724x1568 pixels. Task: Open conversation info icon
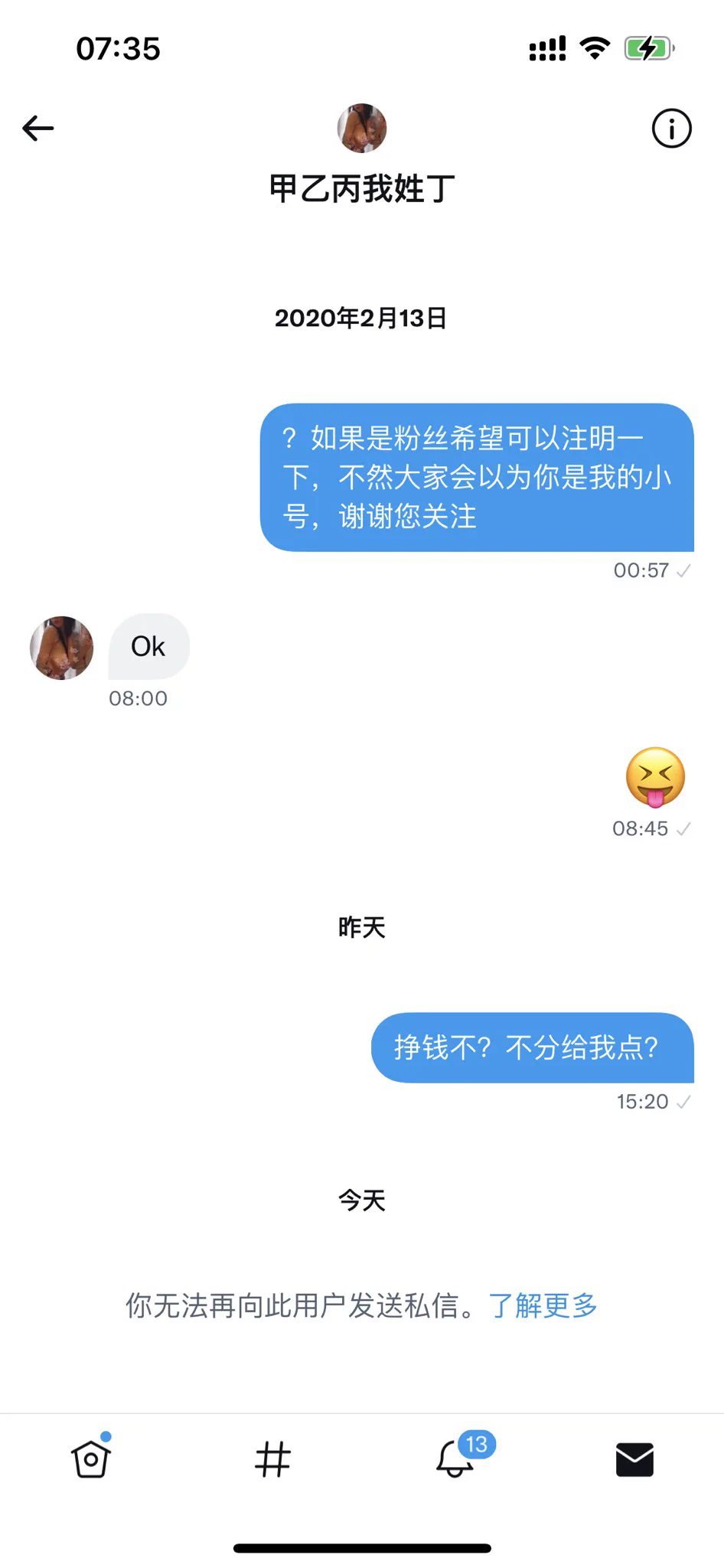[671, 128]
